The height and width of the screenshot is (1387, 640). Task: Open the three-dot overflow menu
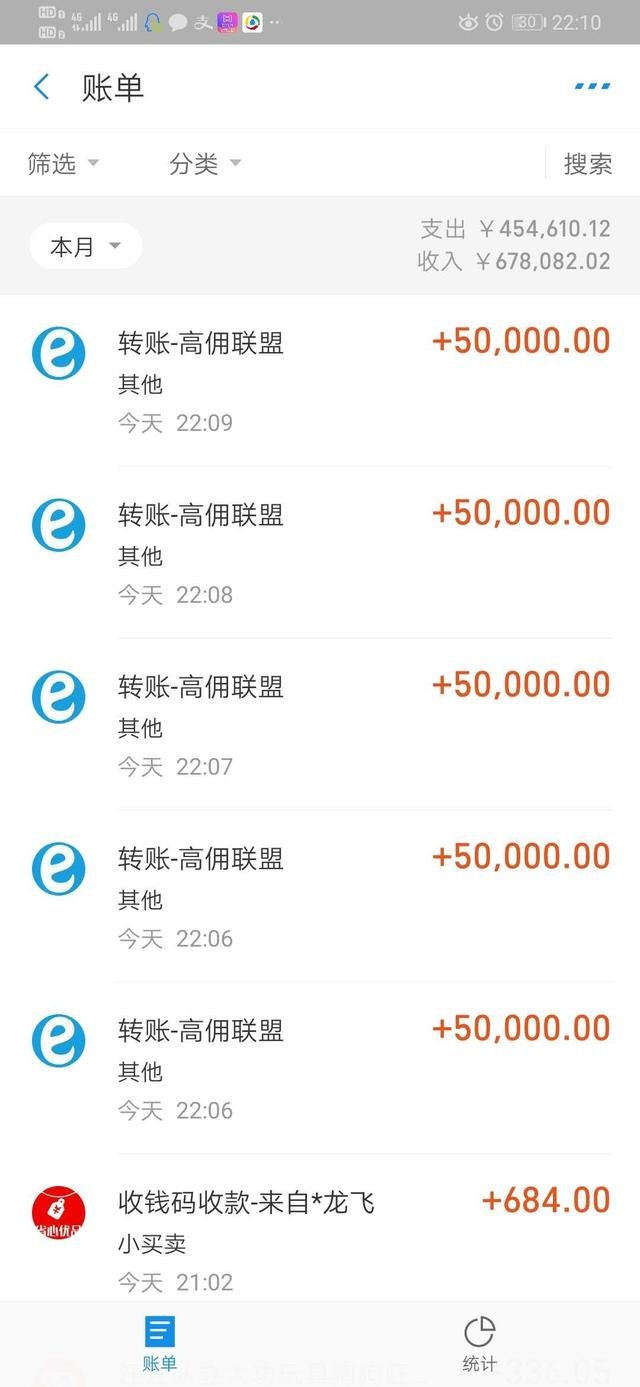coord(592,87)
